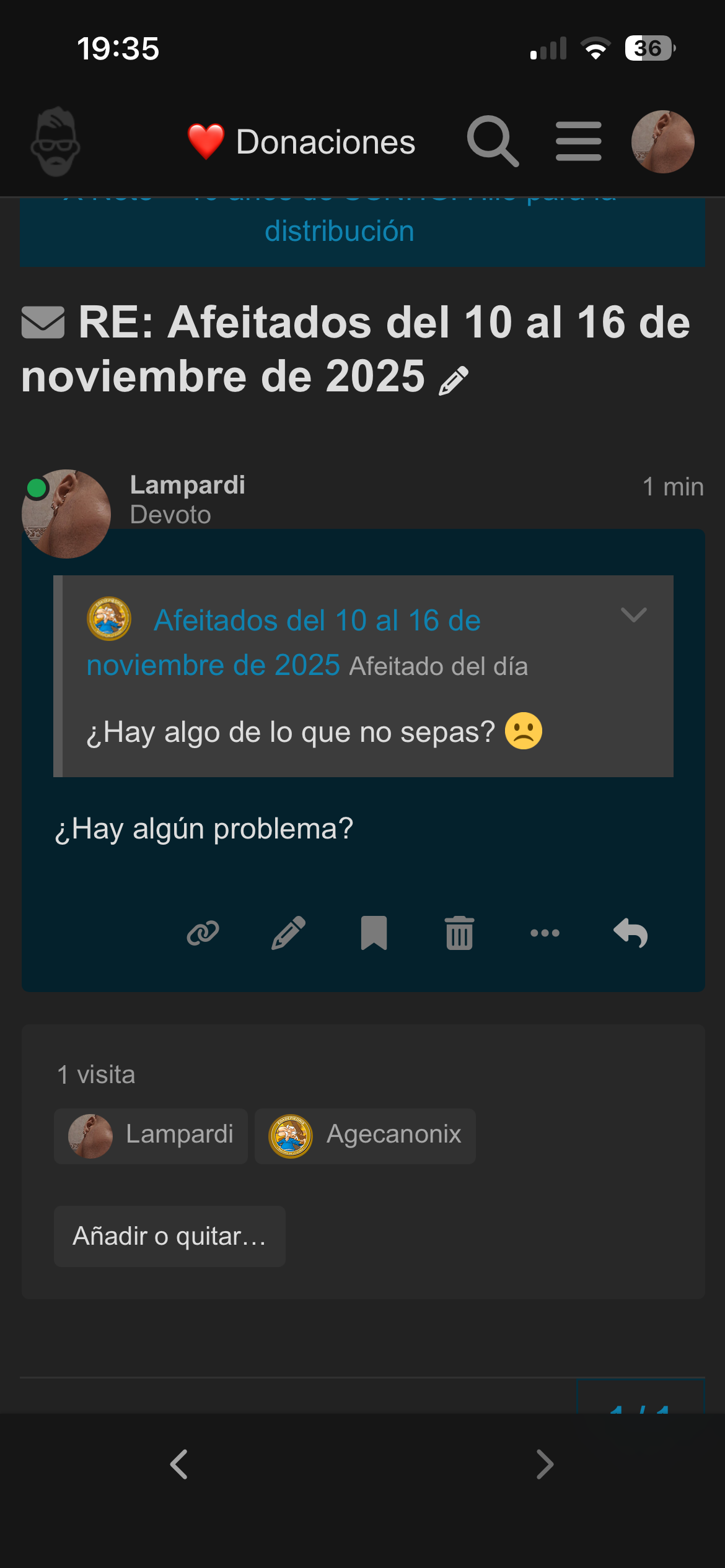
Task: Open Lampardi's profile from post author name
Action: [x=187, y=485]
